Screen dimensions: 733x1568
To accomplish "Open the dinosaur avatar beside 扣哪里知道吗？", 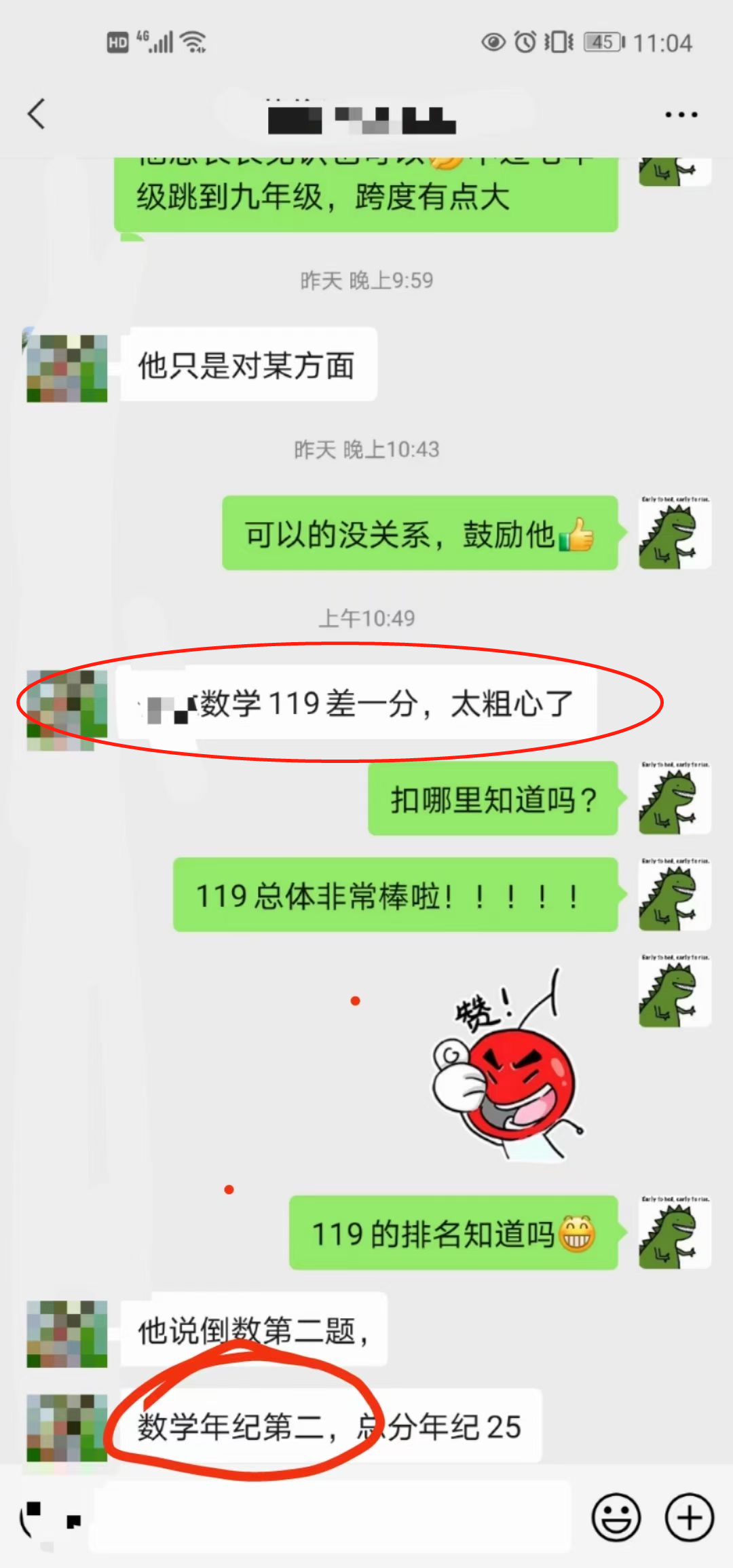I will 675,799.
